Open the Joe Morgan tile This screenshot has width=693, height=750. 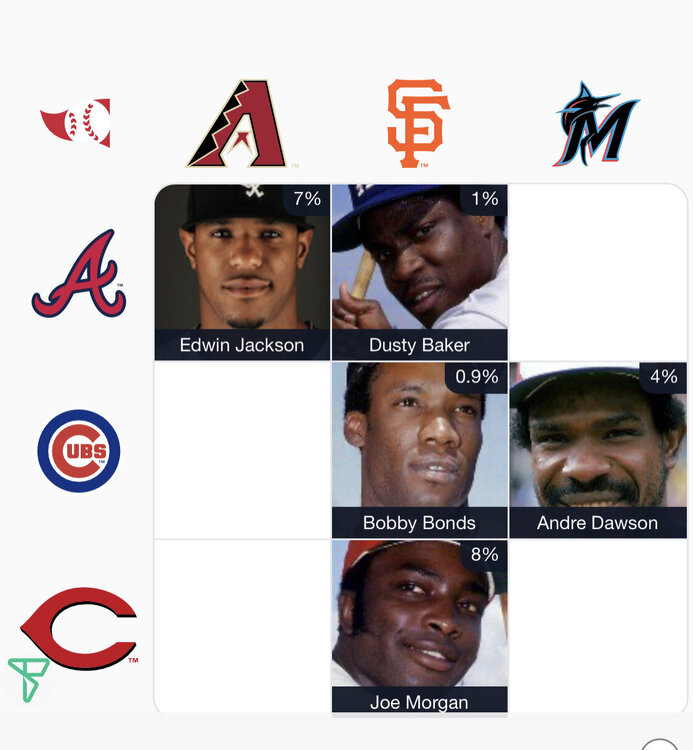420,627
